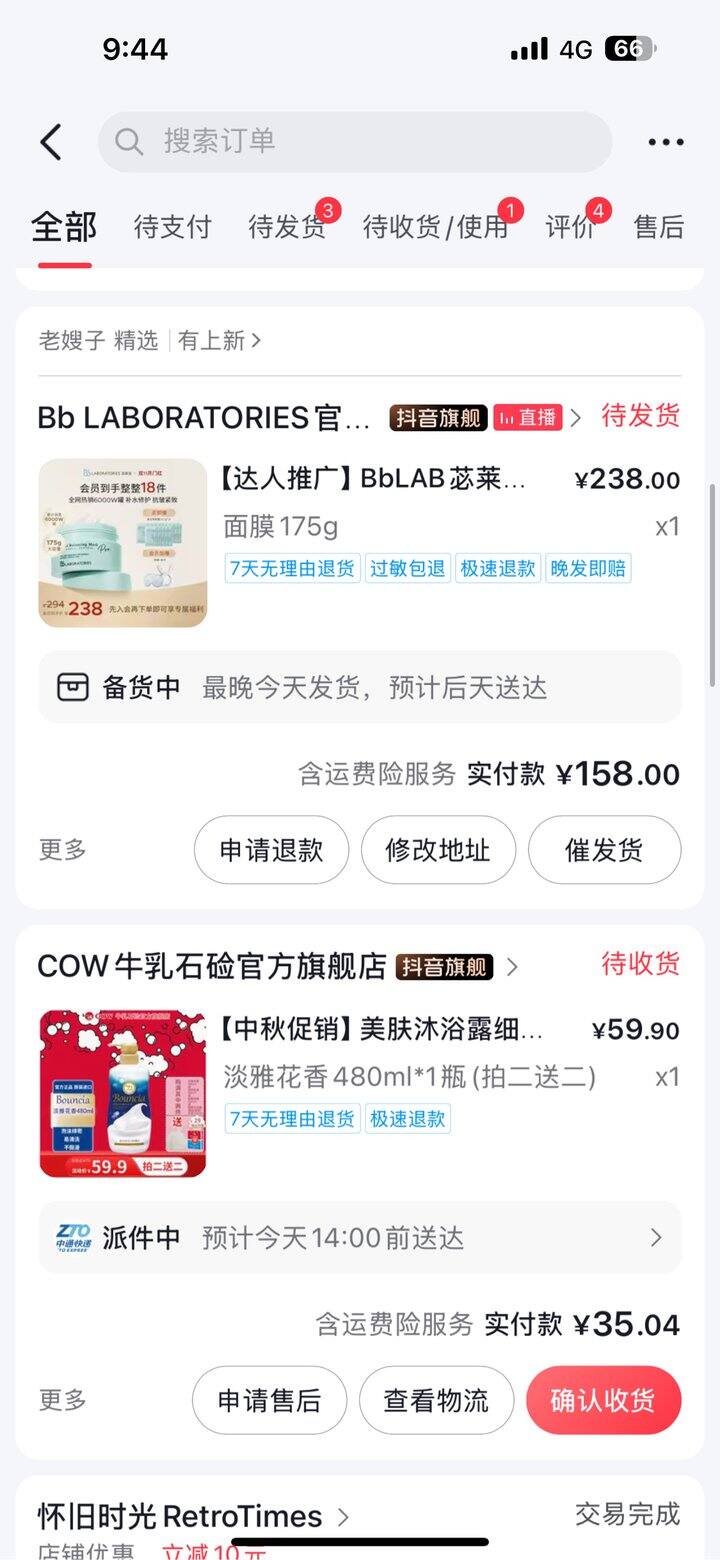
Task: Switch to the 售后 tab
Action: (659, 227)
